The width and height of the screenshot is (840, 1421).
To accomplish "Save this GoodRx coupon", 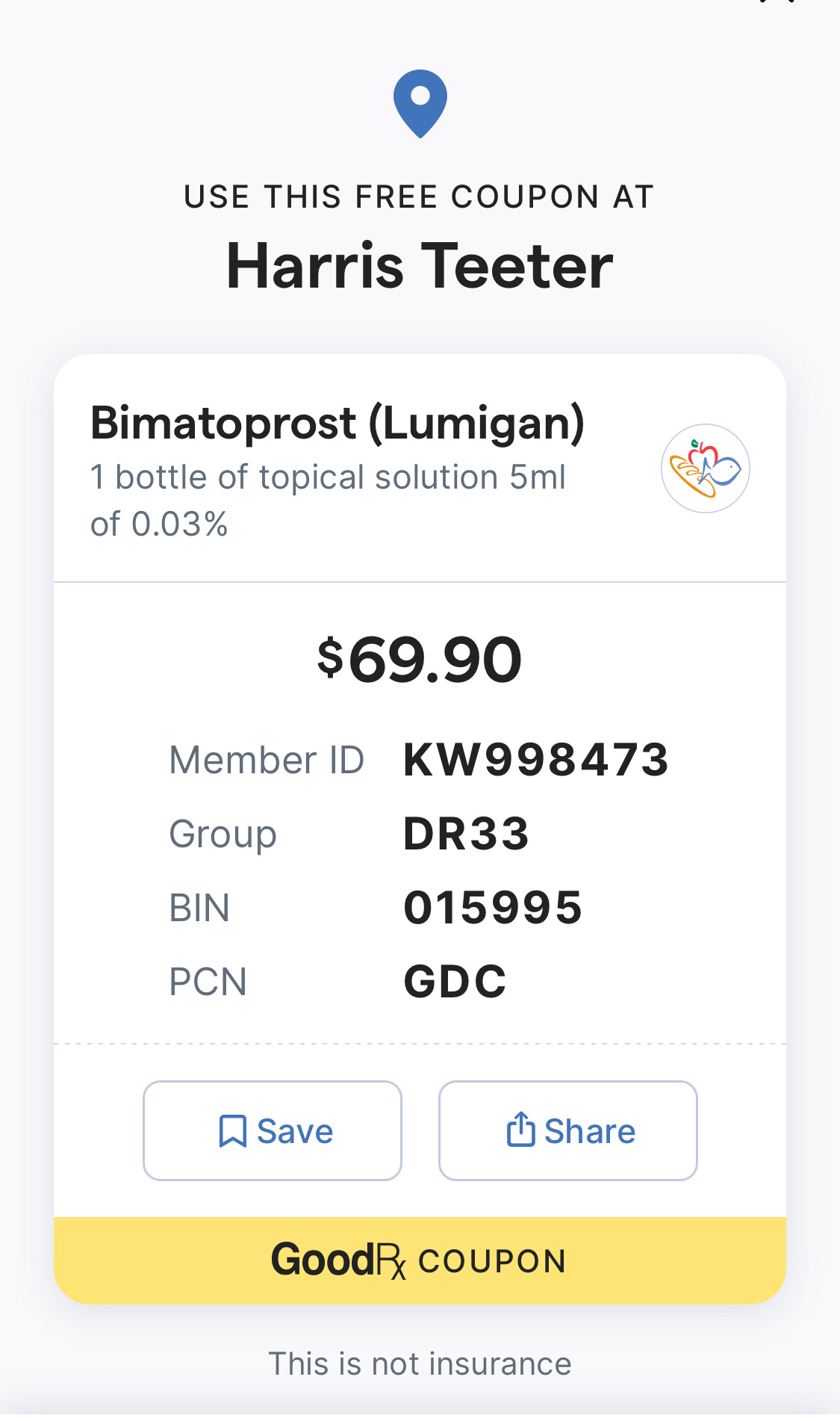I will click(273, 1130).
